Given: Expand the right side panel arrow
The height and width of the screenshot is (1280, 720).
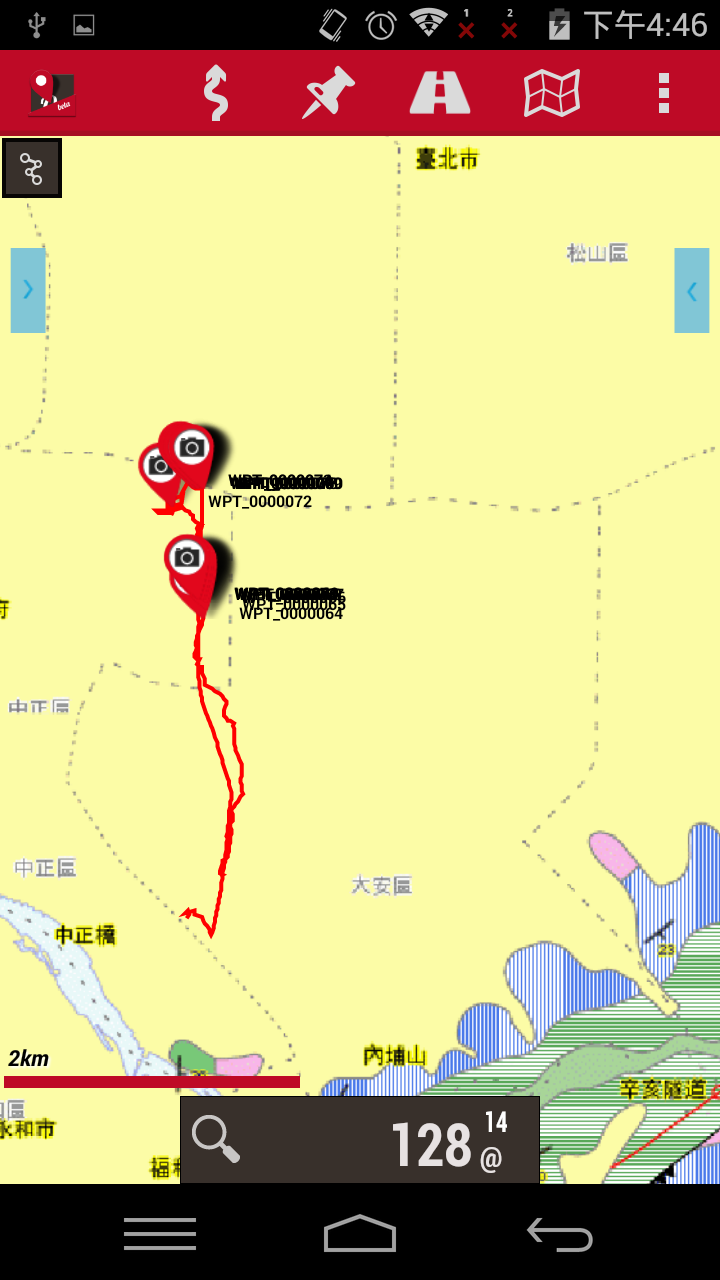Looking at the screenshot, I should (691, 290).
